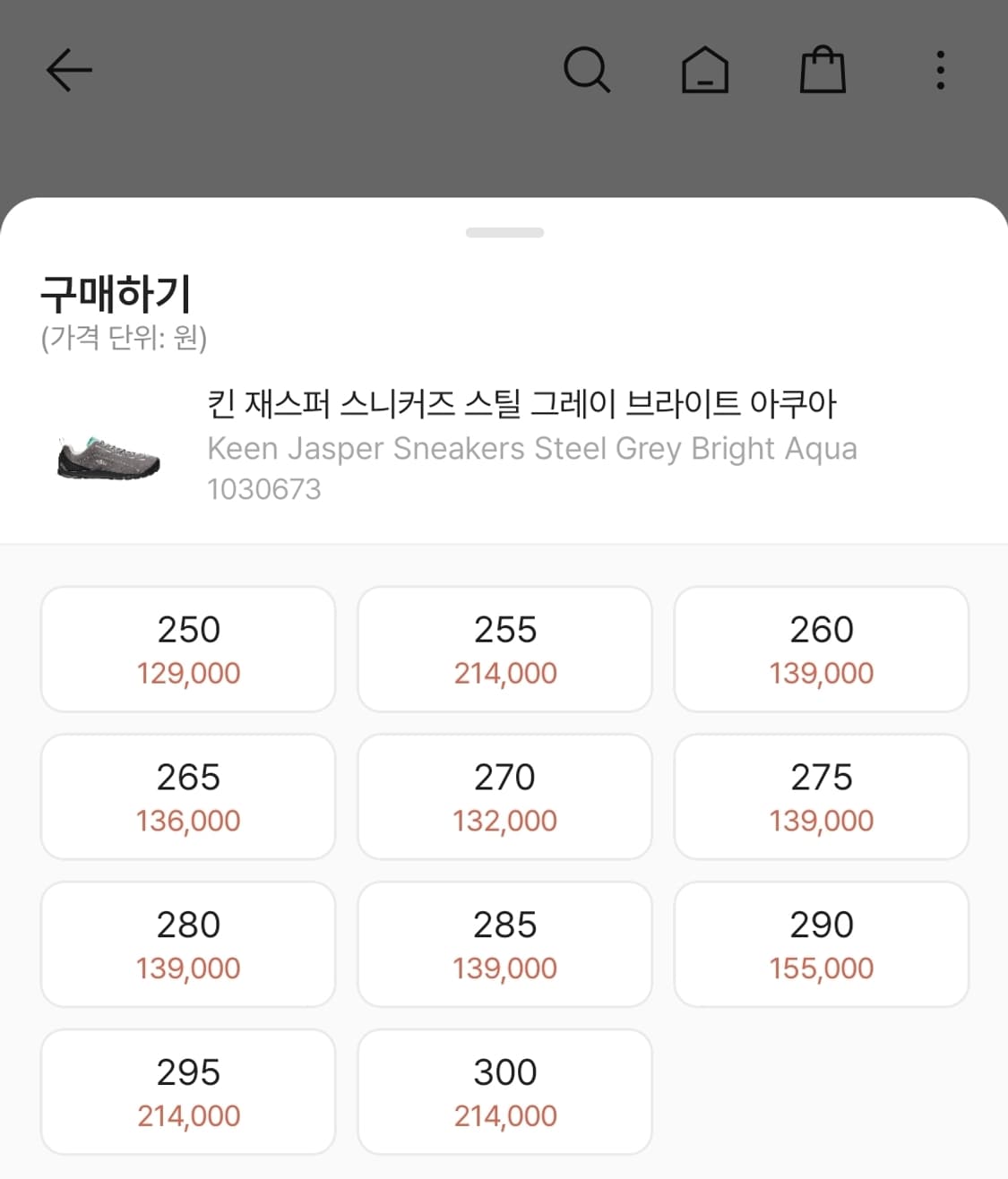Navigate home using the house icon
Image resolution: width=1008 pixels, height=1179 pixels.
click(705, 70)
